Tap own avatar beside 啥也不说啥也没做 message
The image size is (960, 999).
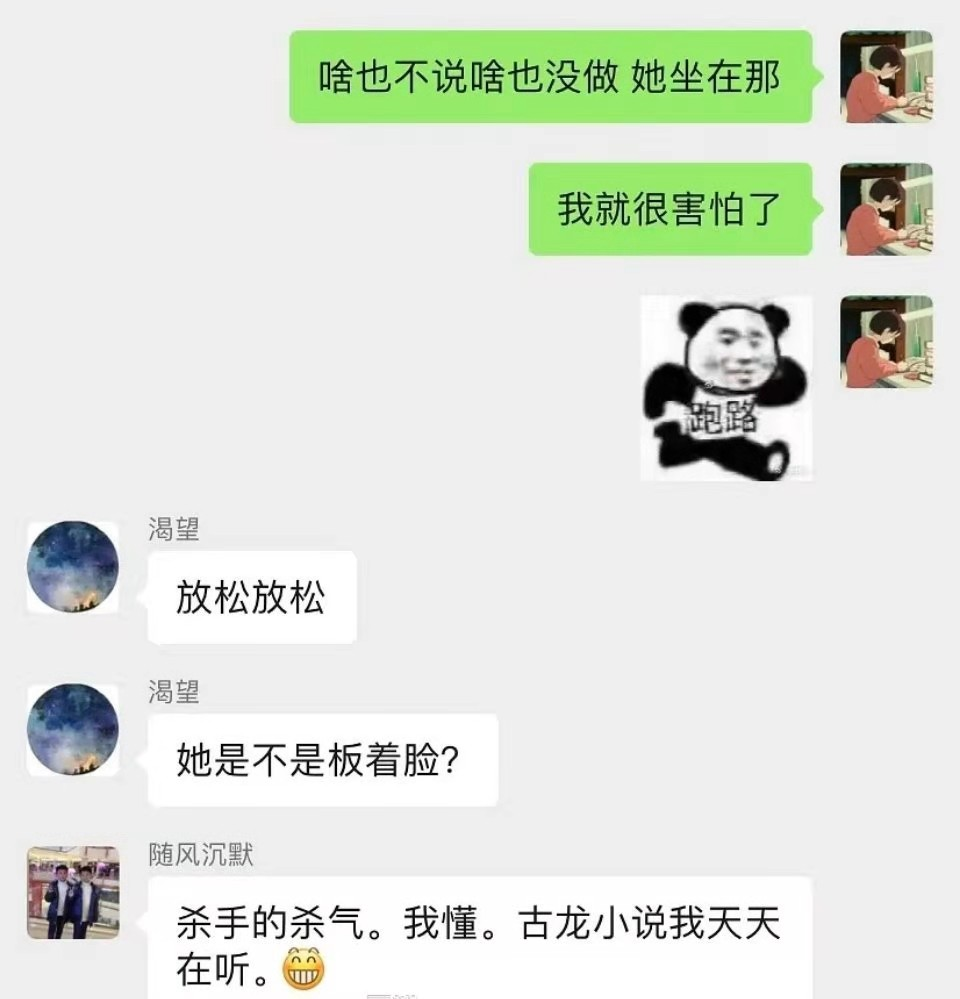(x=886, y=77)
